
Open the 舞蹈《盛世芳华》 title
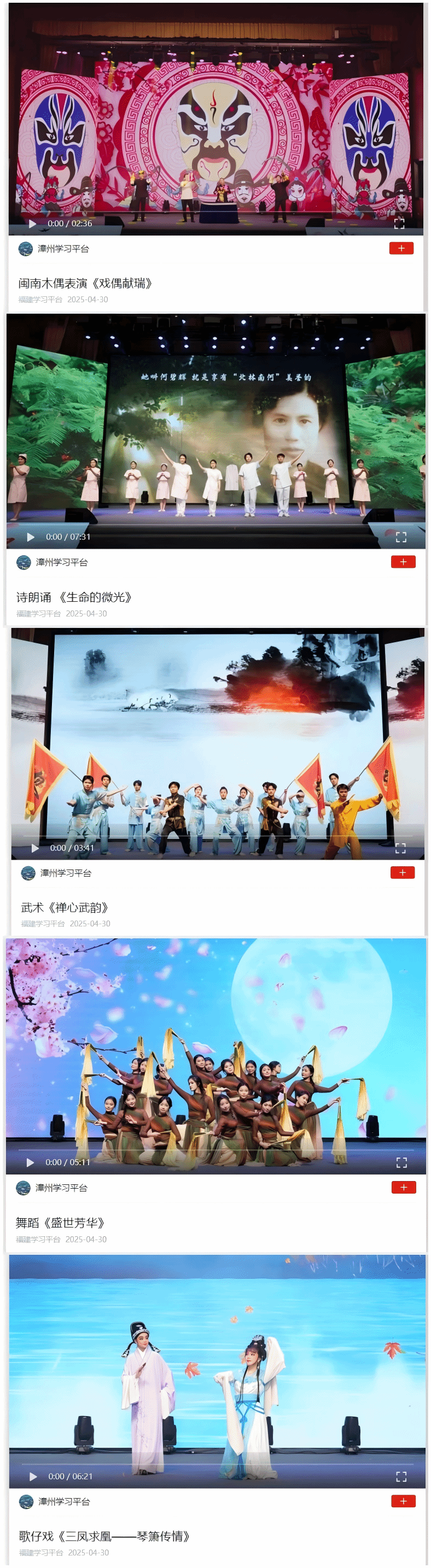click(x=60, y=1222)
